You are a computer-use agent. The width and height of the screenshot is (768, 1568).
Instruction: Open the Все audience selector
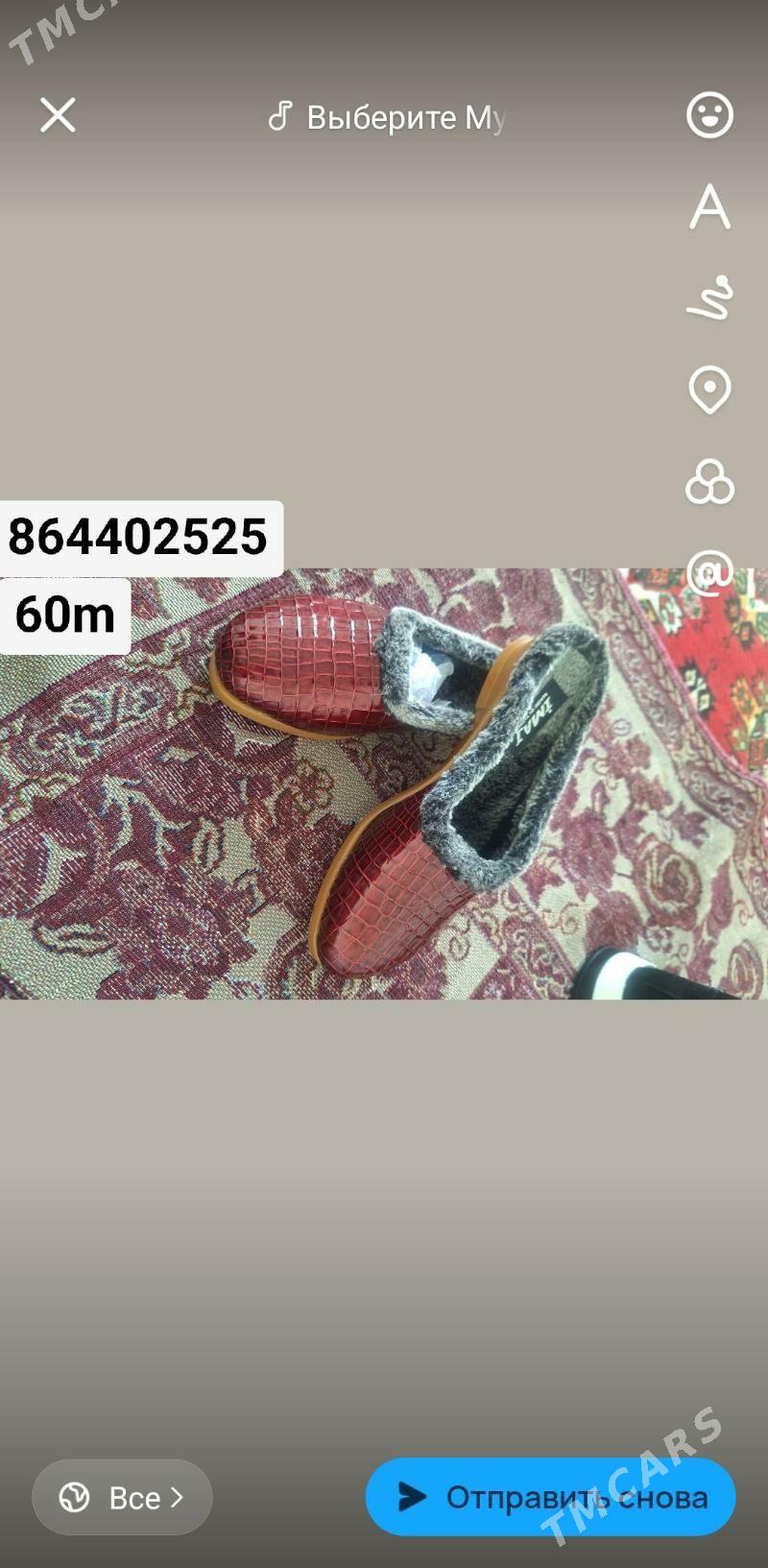pyautogui.click(x=122, y=1497)
